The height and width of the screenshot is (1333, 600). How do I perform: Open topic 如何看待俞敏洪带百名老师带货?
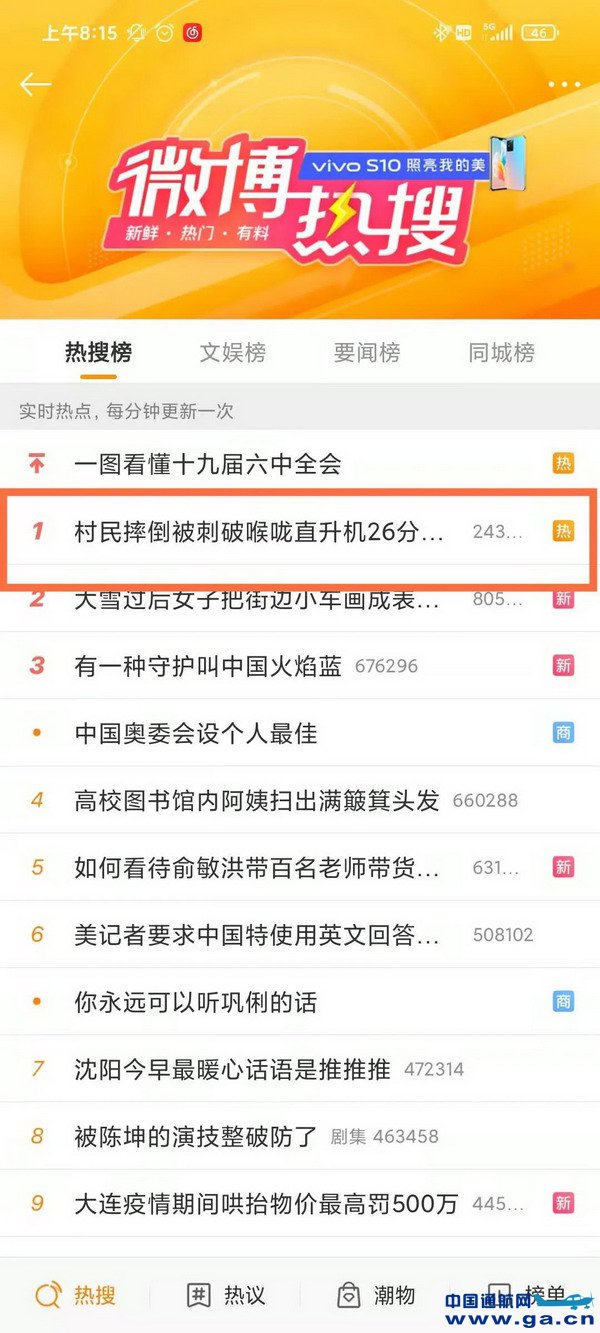pos(257,867)
